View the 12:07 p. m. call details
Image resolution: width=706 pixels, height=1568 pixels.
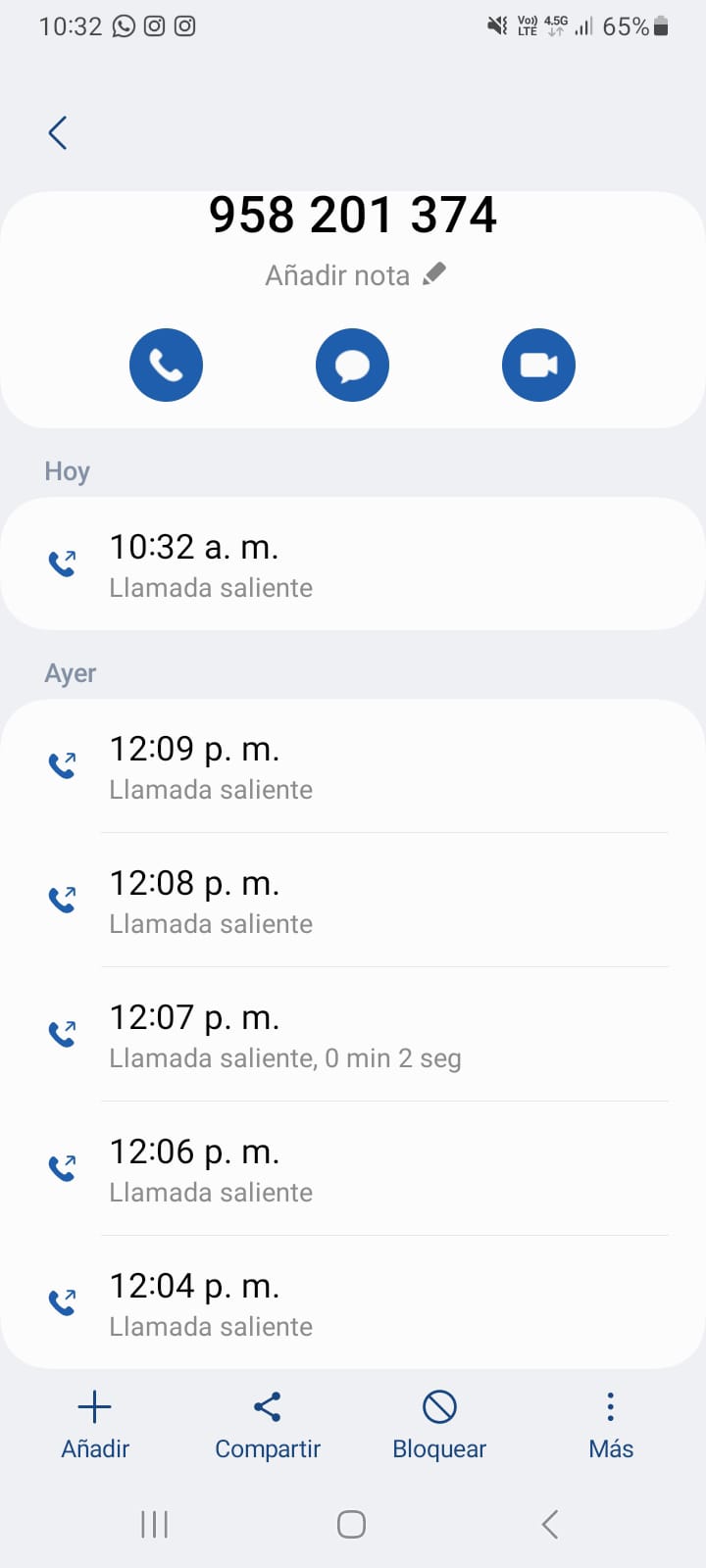[x=353, y=1035]
